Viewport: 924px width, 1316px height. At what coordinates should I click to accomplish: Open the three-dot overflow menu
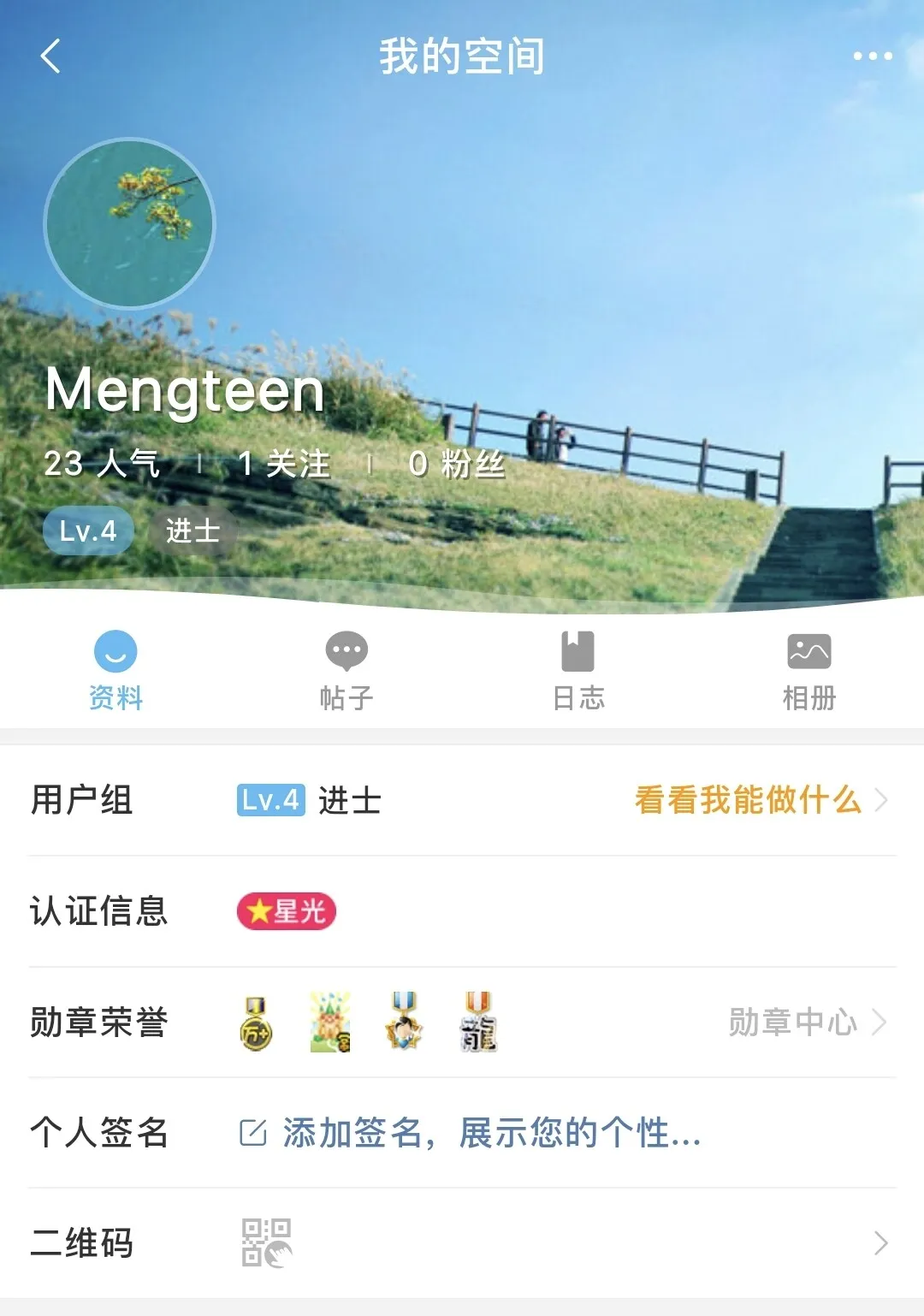tap(872, 56)
